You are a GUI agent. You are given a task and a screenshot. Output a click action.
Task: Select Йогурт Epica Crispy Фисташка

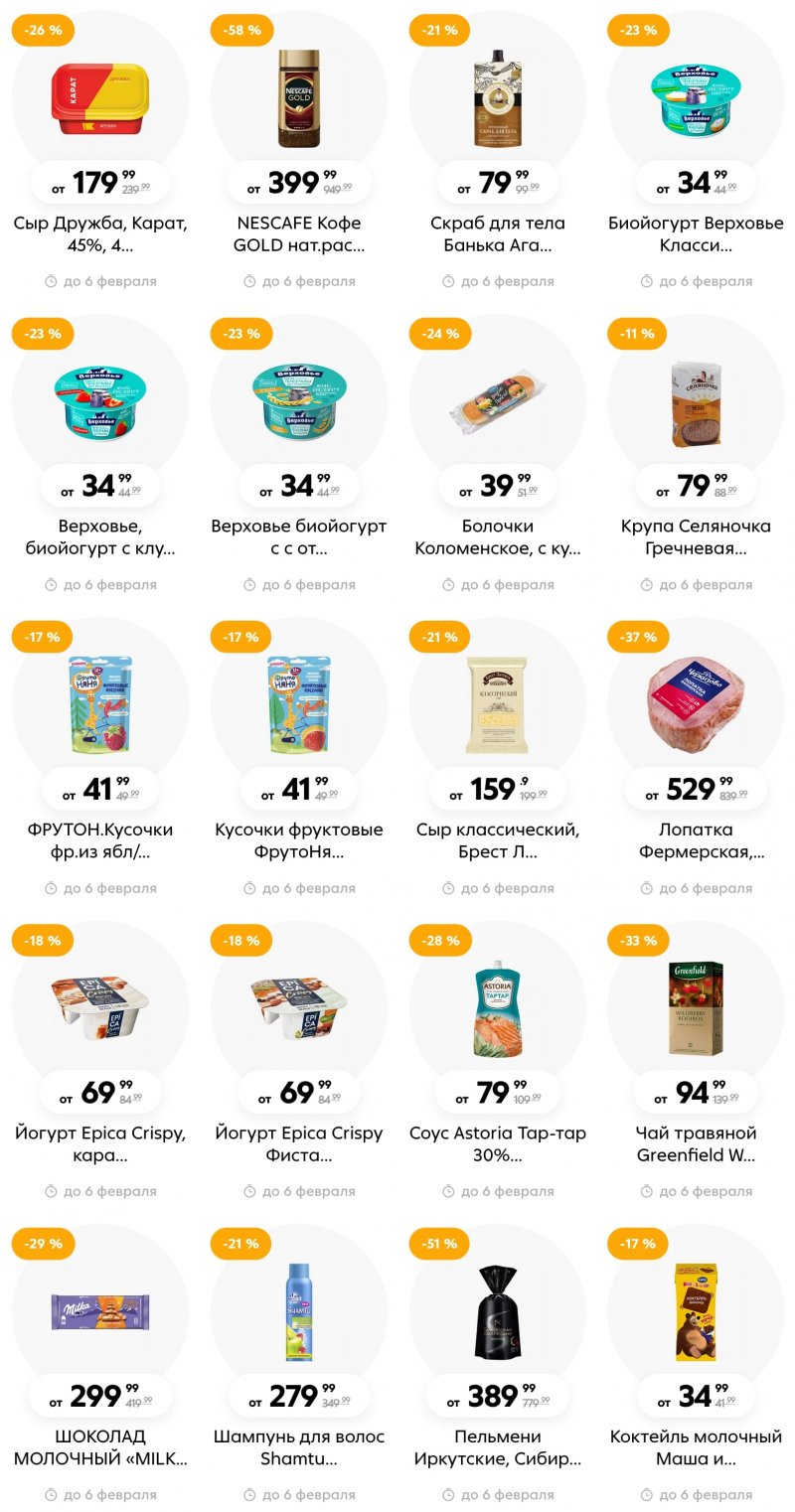(x=298, y=1008)
